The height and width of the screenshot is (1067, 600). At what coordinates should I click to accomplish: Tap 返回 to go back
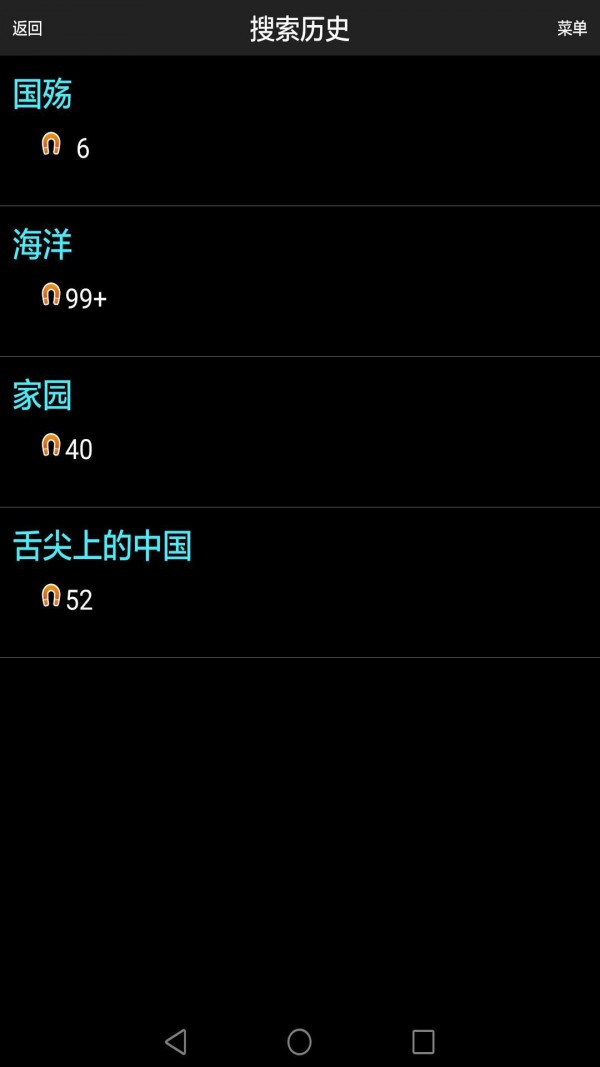coord(27,28)
